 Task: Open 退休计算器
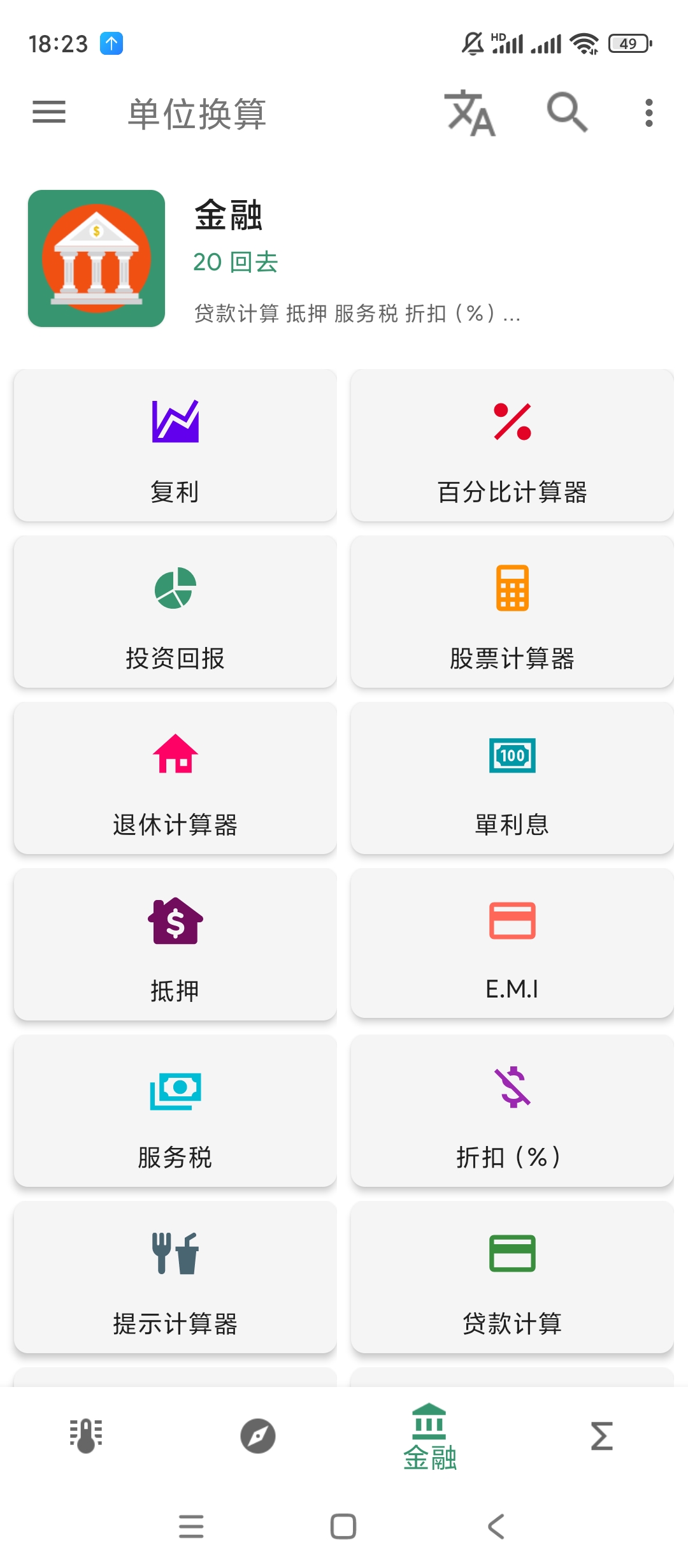click(x=175, y=778)
